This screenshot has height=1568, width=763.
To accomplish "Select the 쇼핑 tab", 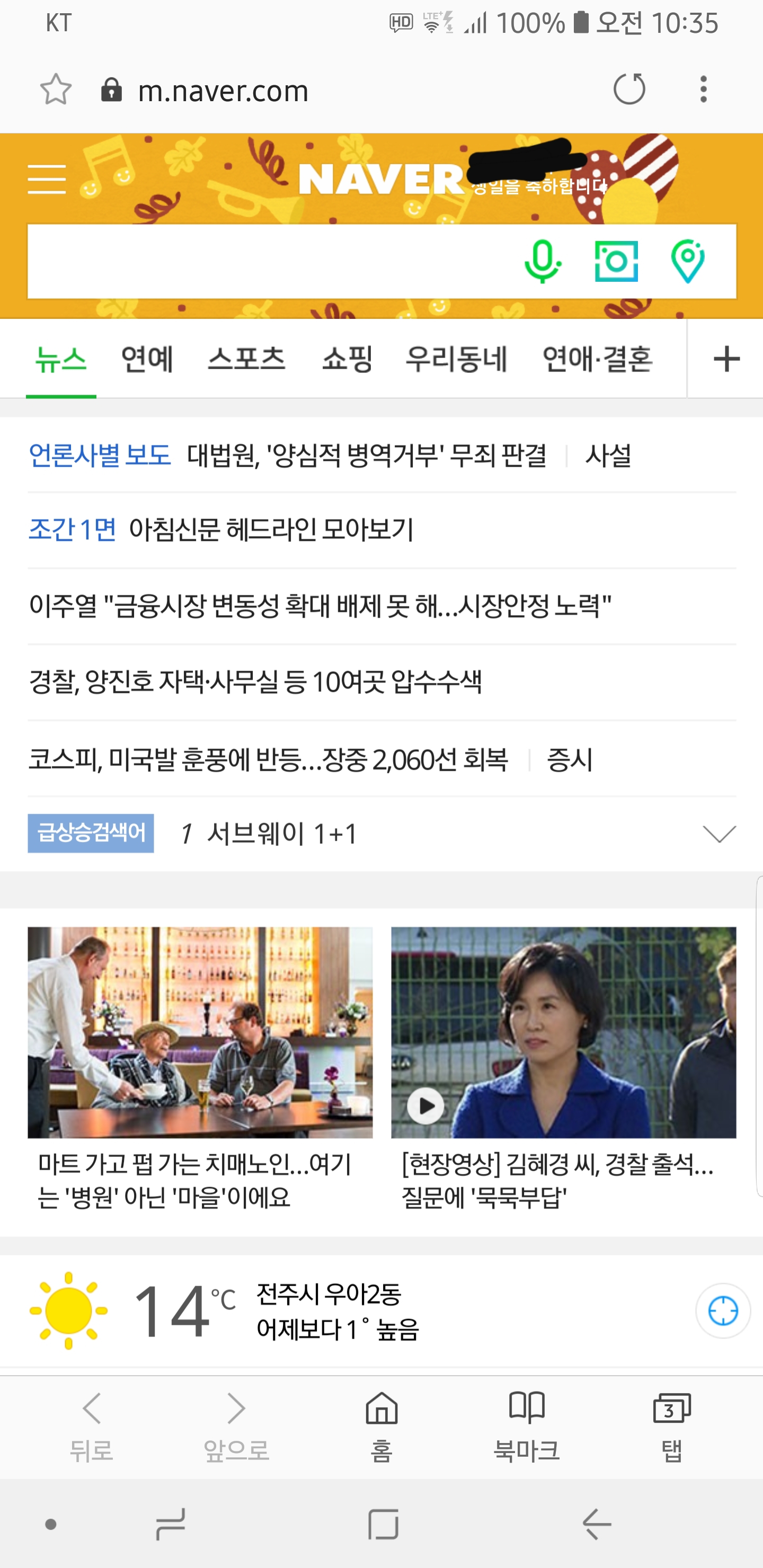I will click(347, 359).
